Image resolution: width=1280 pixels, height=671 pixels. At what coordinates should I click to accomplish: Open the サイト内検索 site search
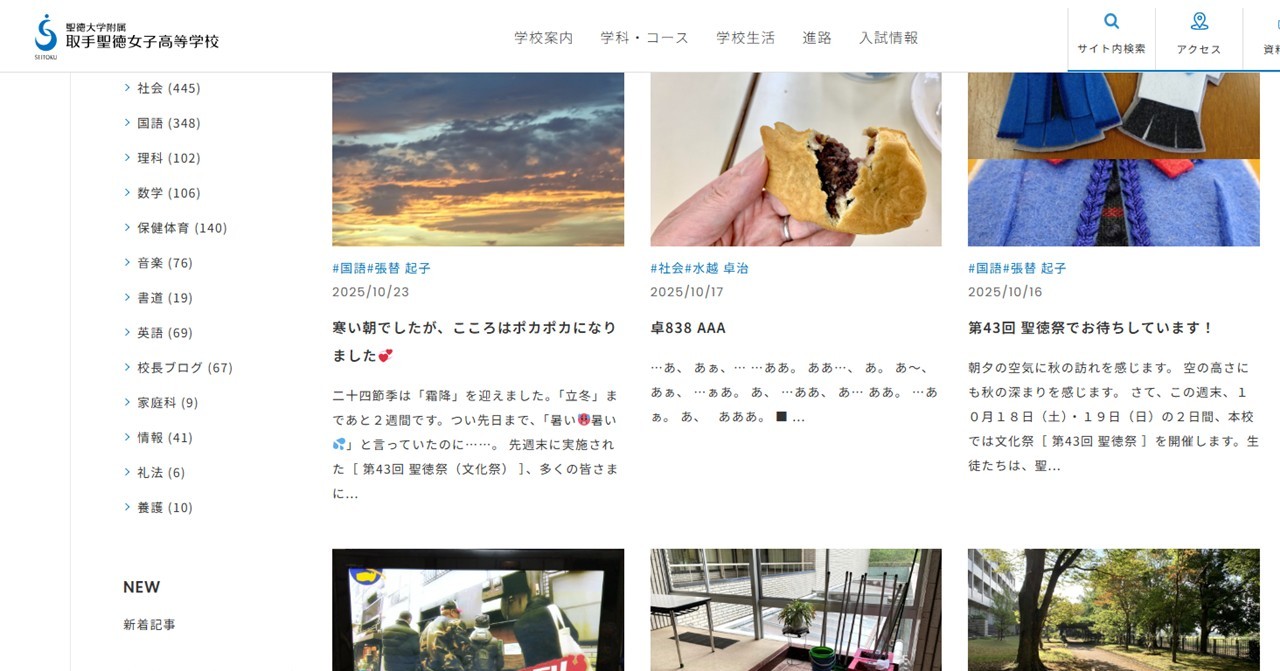pyautogui.click(x=1111, y=35)
